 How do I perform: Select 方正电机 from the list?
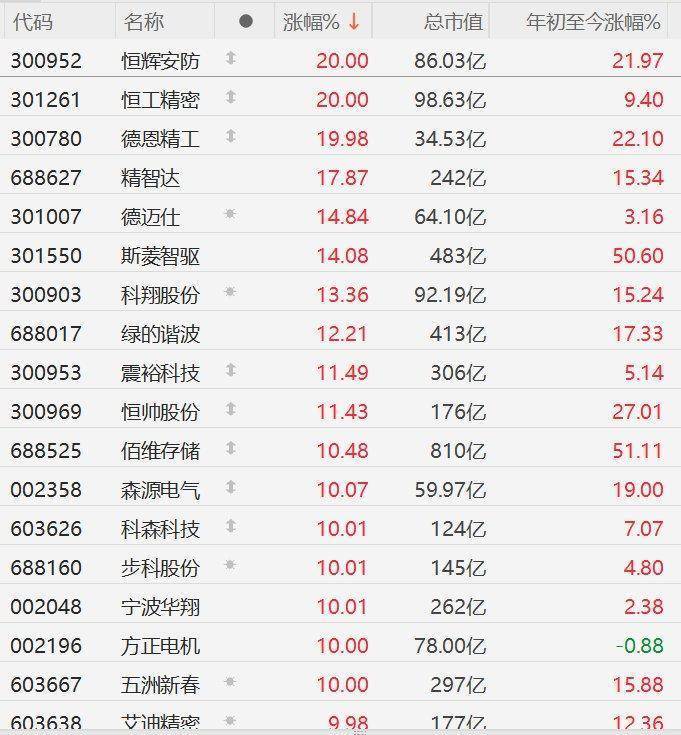pos(160,646)
